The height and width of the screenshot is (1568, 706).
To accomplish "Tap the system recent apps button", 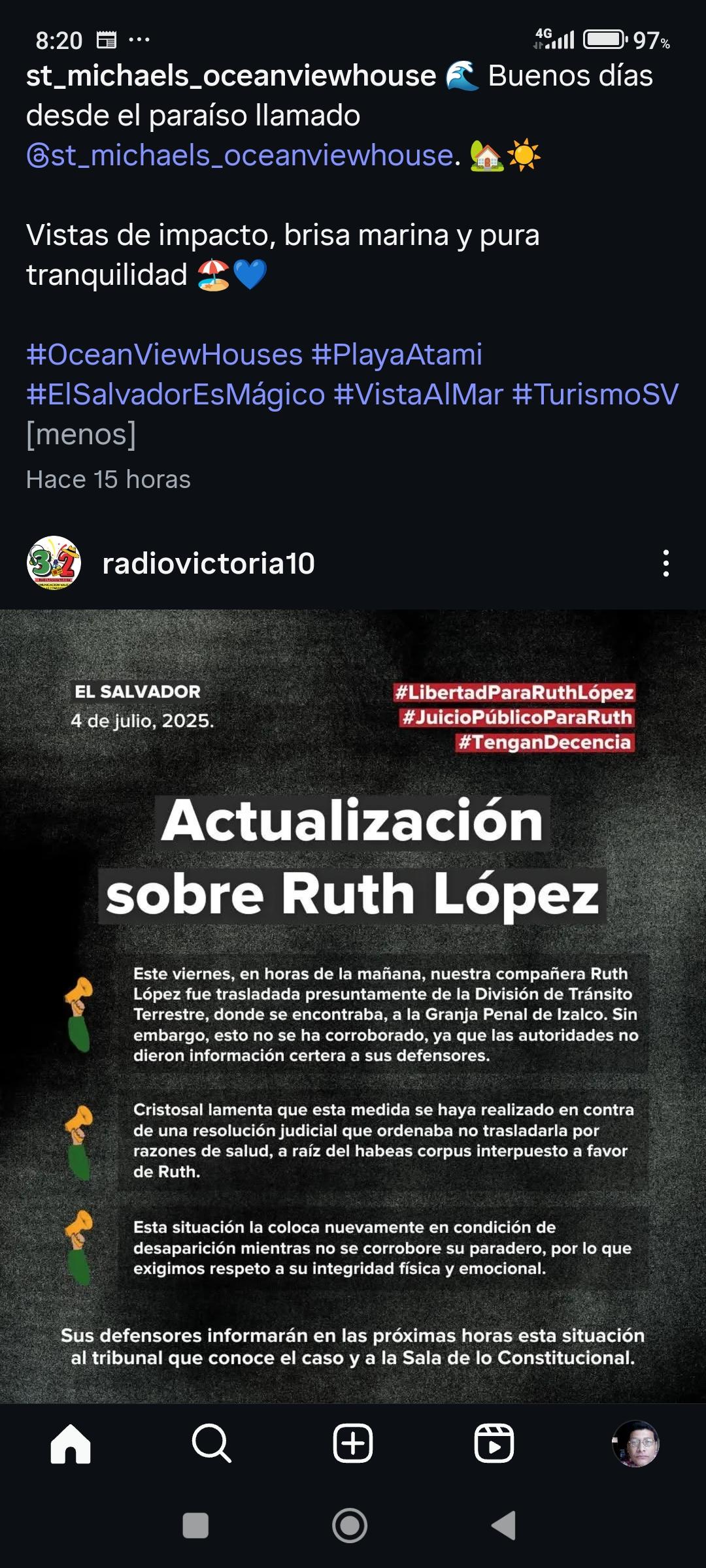I will coord(195,1526).
